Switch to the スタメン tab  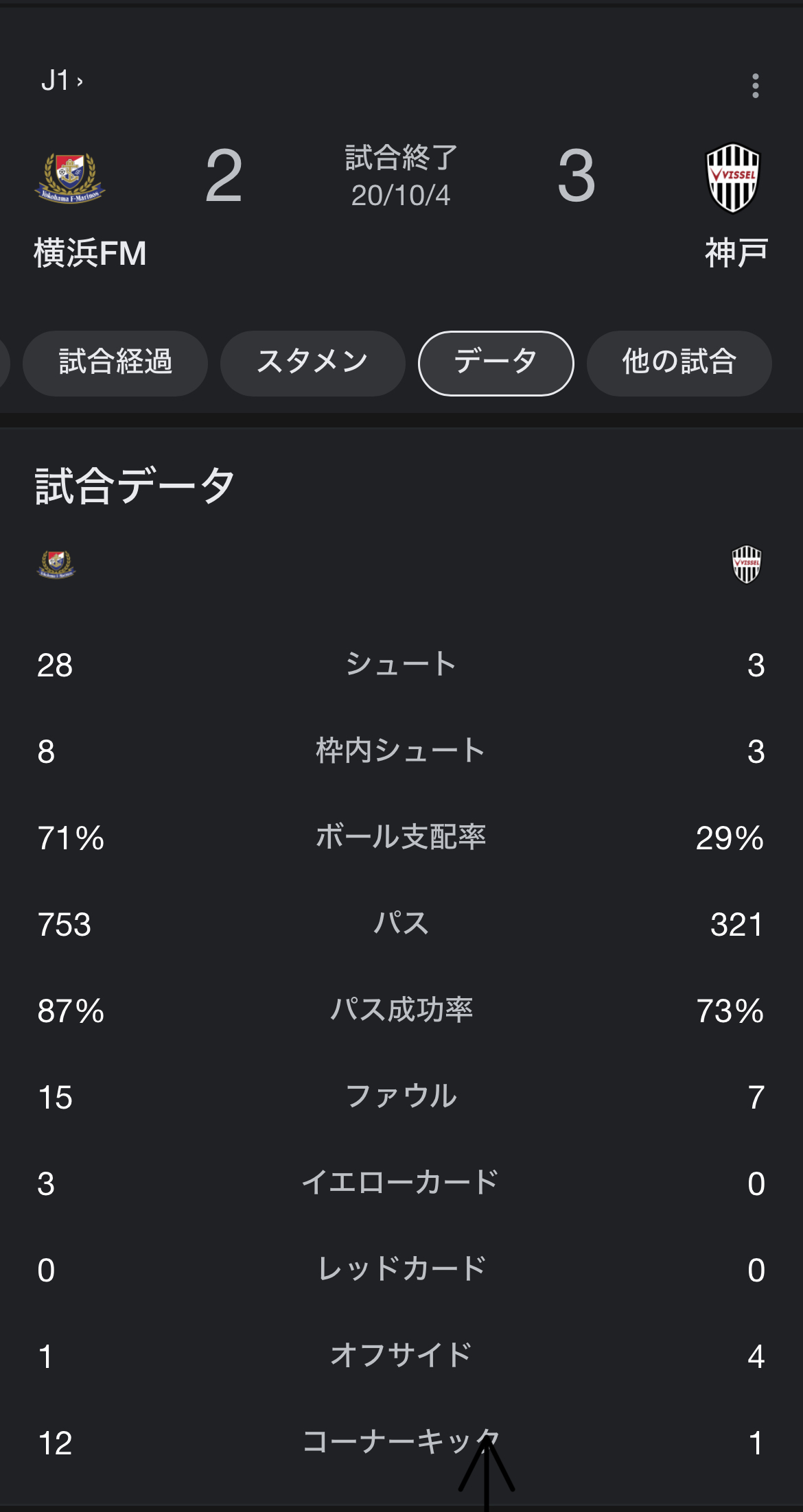[x=313, y=363]
